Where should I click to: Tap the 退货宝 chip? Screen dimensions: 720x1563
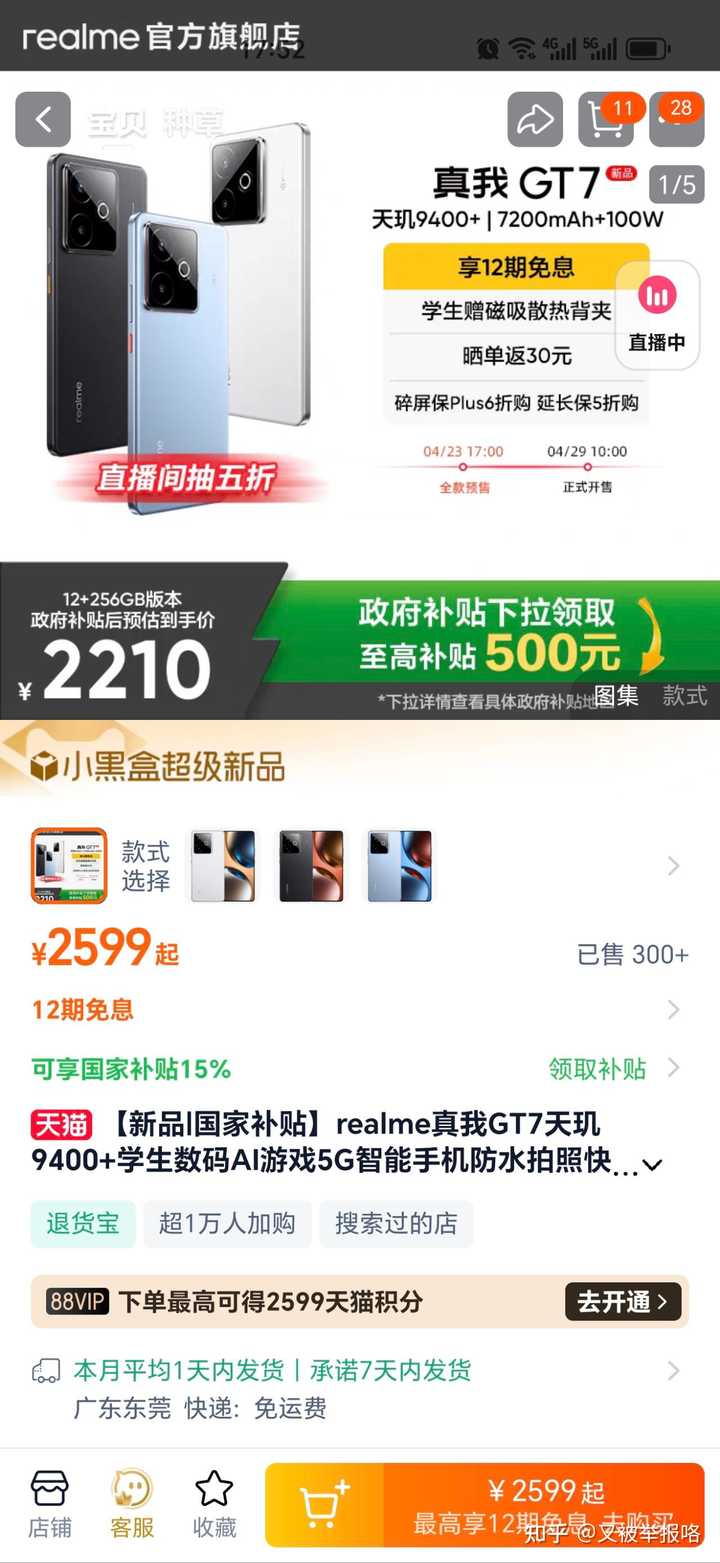[x=83, y=1224]
